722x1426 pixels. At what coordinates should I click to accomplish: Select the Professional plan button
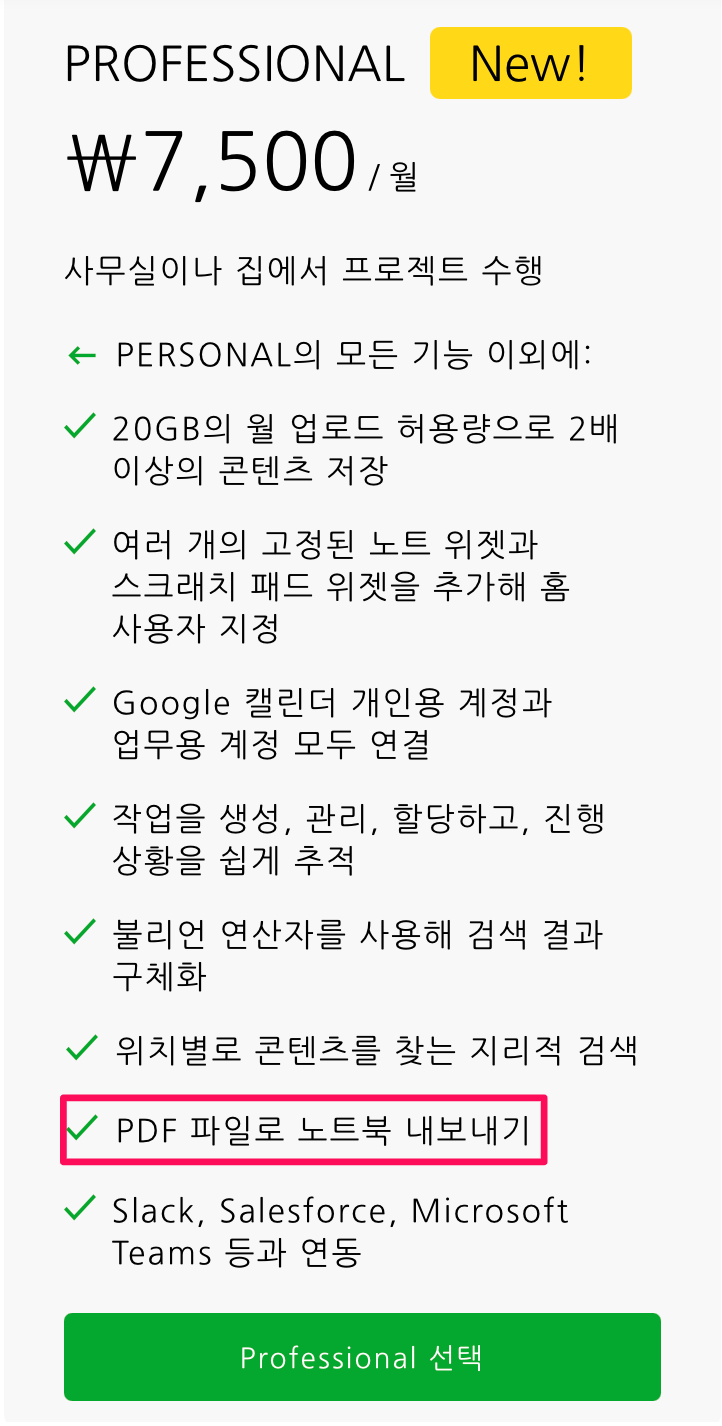[362, 1357]
